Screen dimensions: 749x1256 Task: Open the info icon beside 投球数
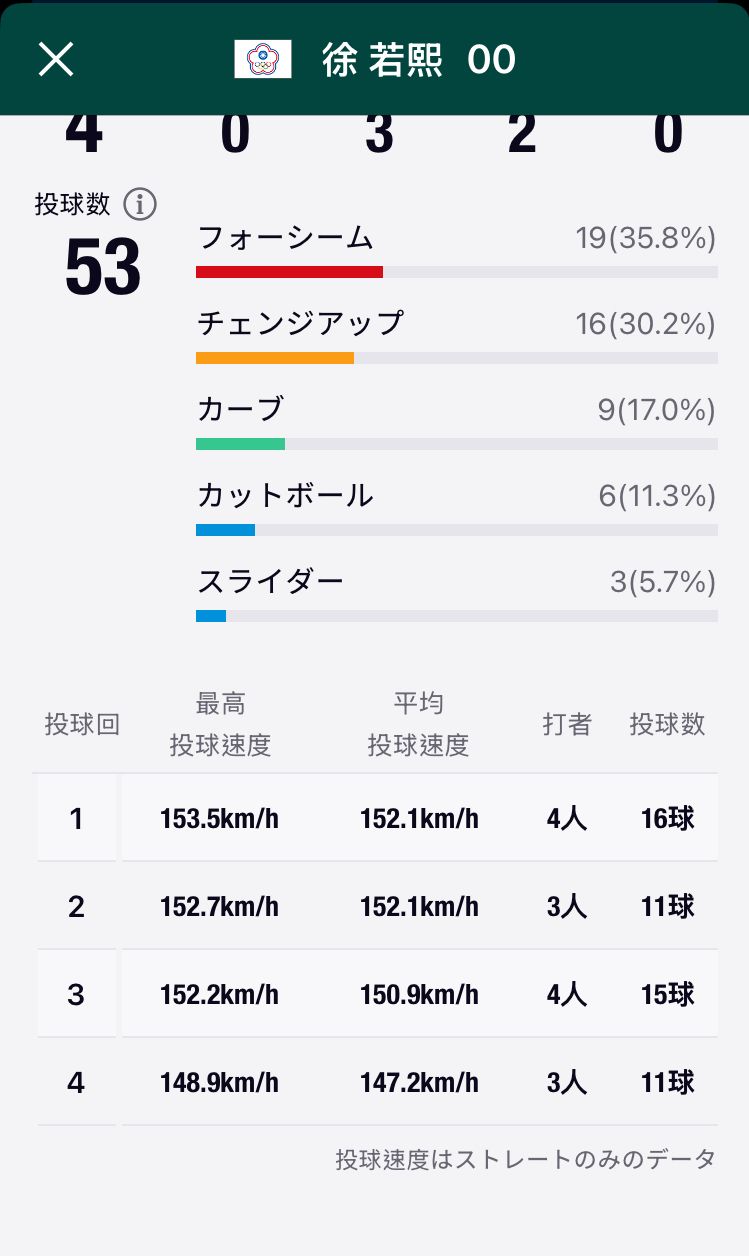coord(140,205)
